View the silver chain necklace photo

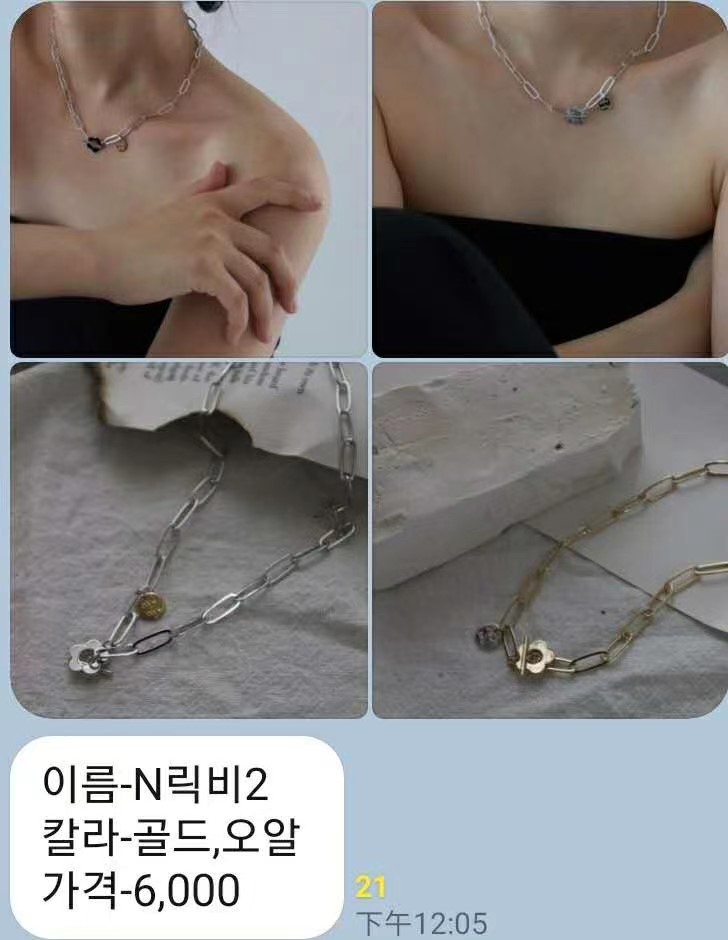click(x=189, y=540)
